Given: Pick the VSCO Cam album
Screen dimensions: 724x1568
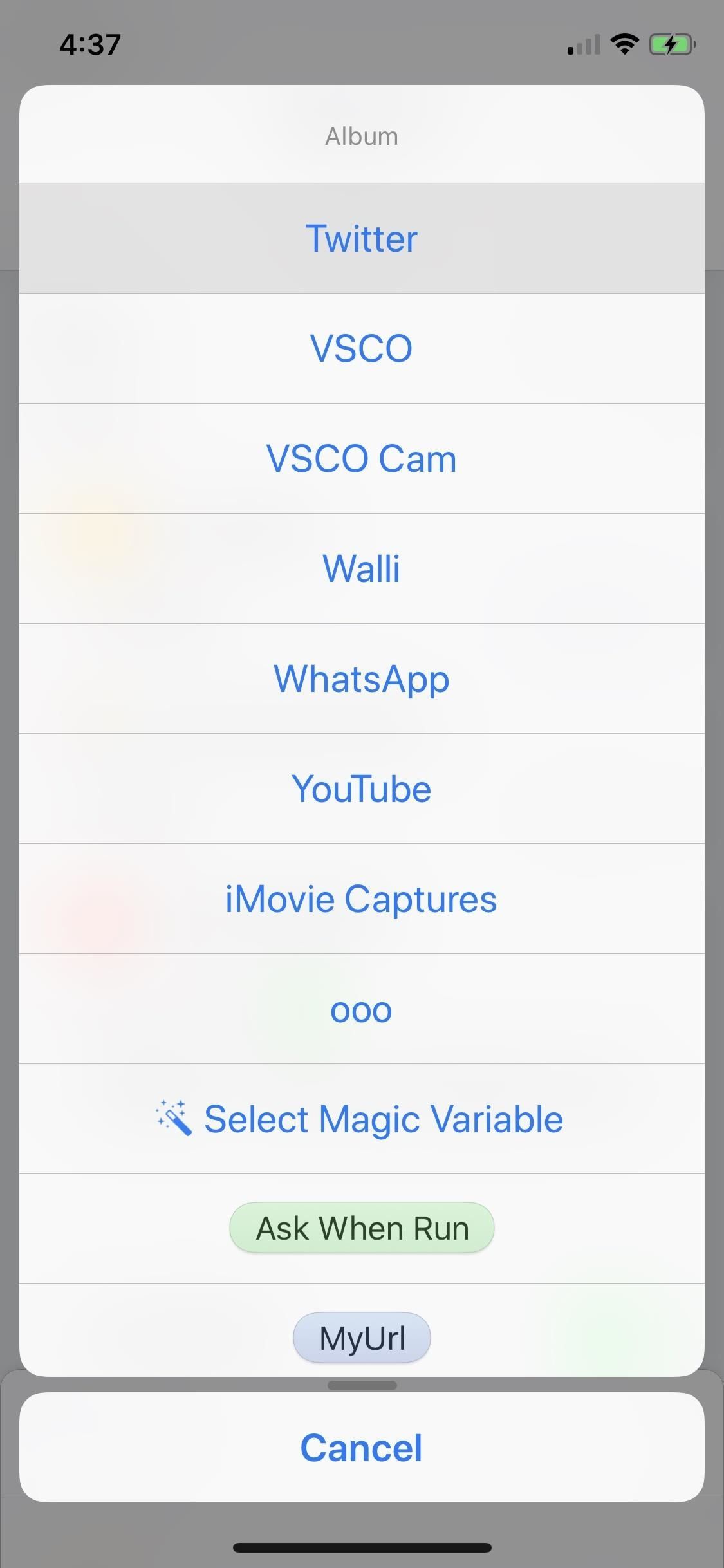Looking at the screenshot, I should click(x=362, y=458).
